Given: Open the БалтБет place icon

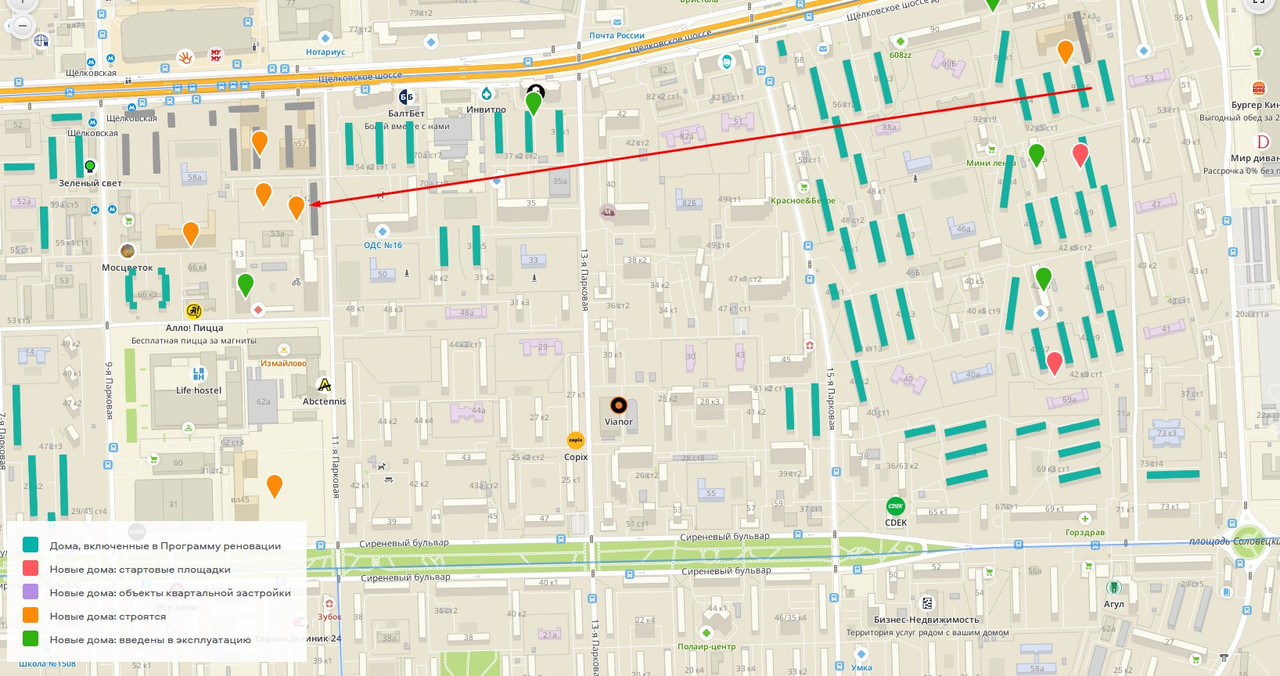Looking at the screenshot, I should [x=407, y=96].
